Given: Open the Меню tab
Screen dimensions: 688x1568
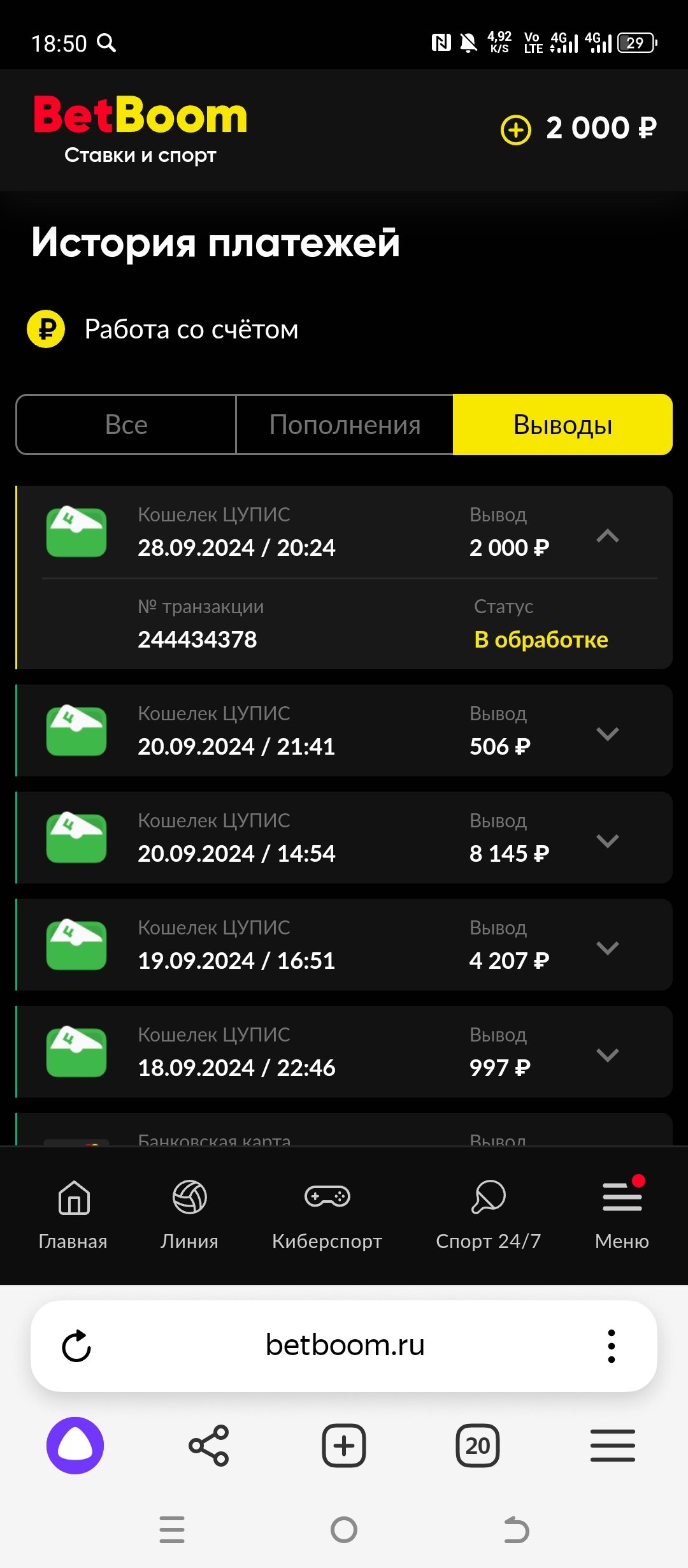Looking at the screenshot, I should pyautogui.click(x=622, y=1214).
